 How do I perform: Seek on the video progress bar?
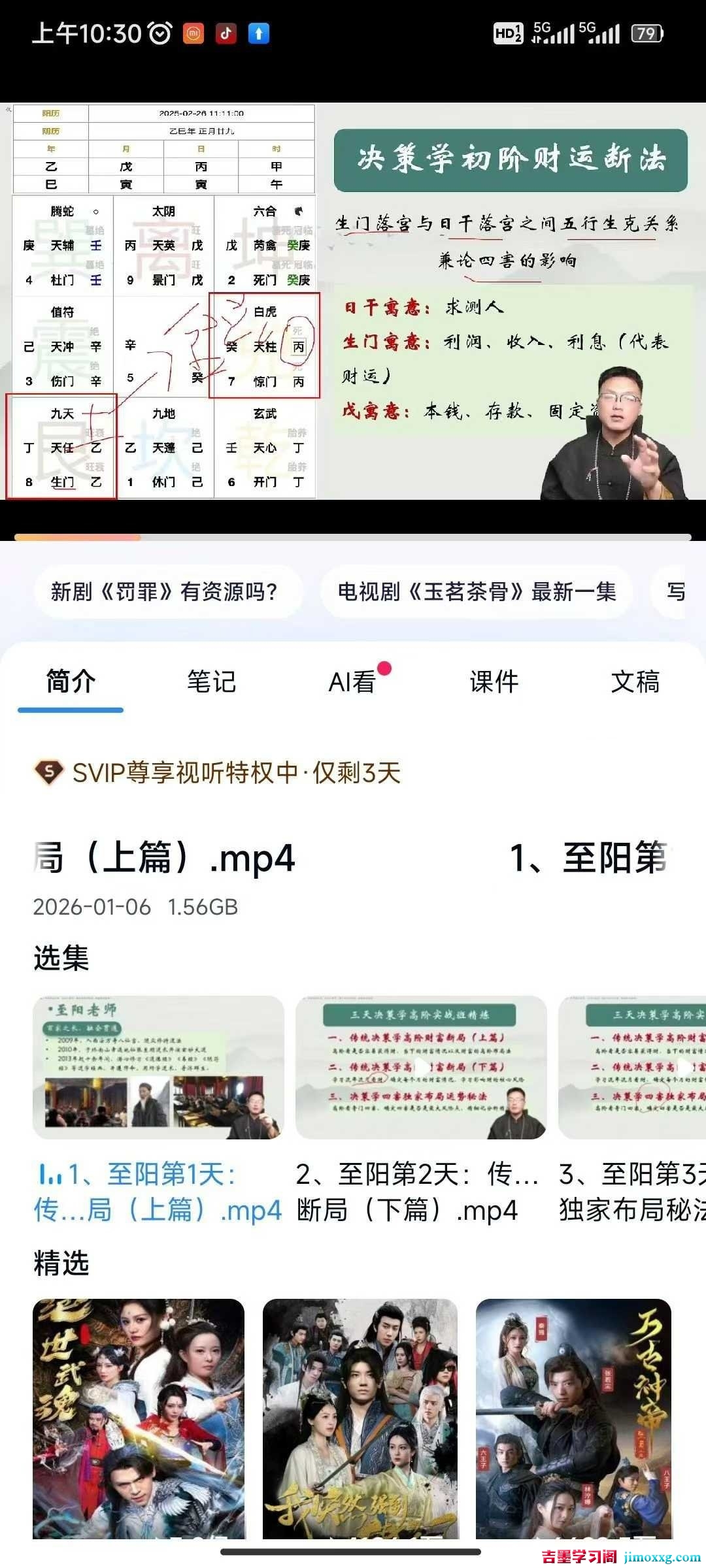[x=353, y=537]
